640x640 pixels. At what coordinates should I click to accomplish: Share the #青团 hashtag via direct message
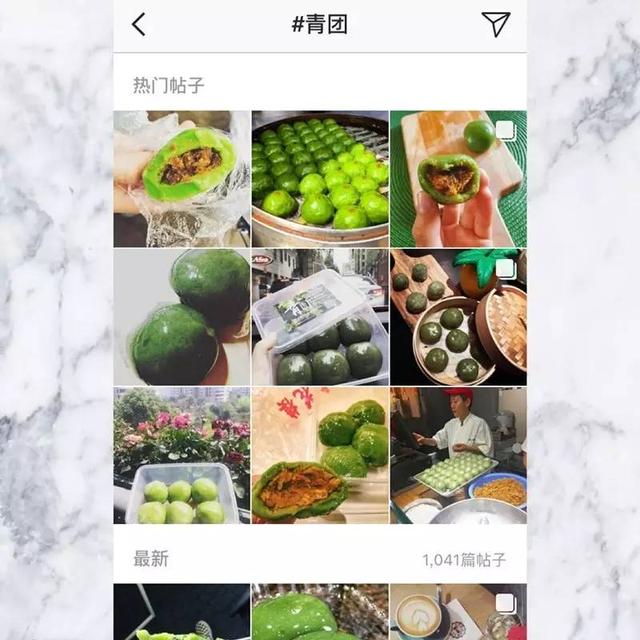coord(495,25)
